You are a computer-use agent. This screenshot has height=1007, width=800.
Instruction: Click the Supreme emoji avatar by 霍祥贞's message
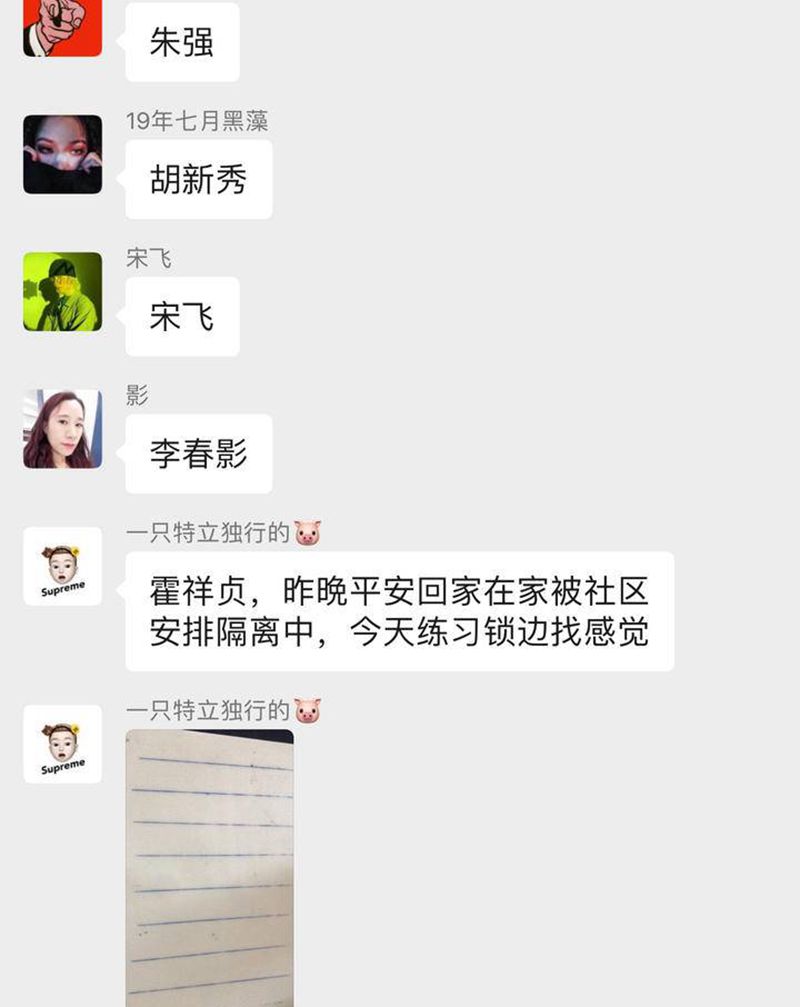pos(62,567)
